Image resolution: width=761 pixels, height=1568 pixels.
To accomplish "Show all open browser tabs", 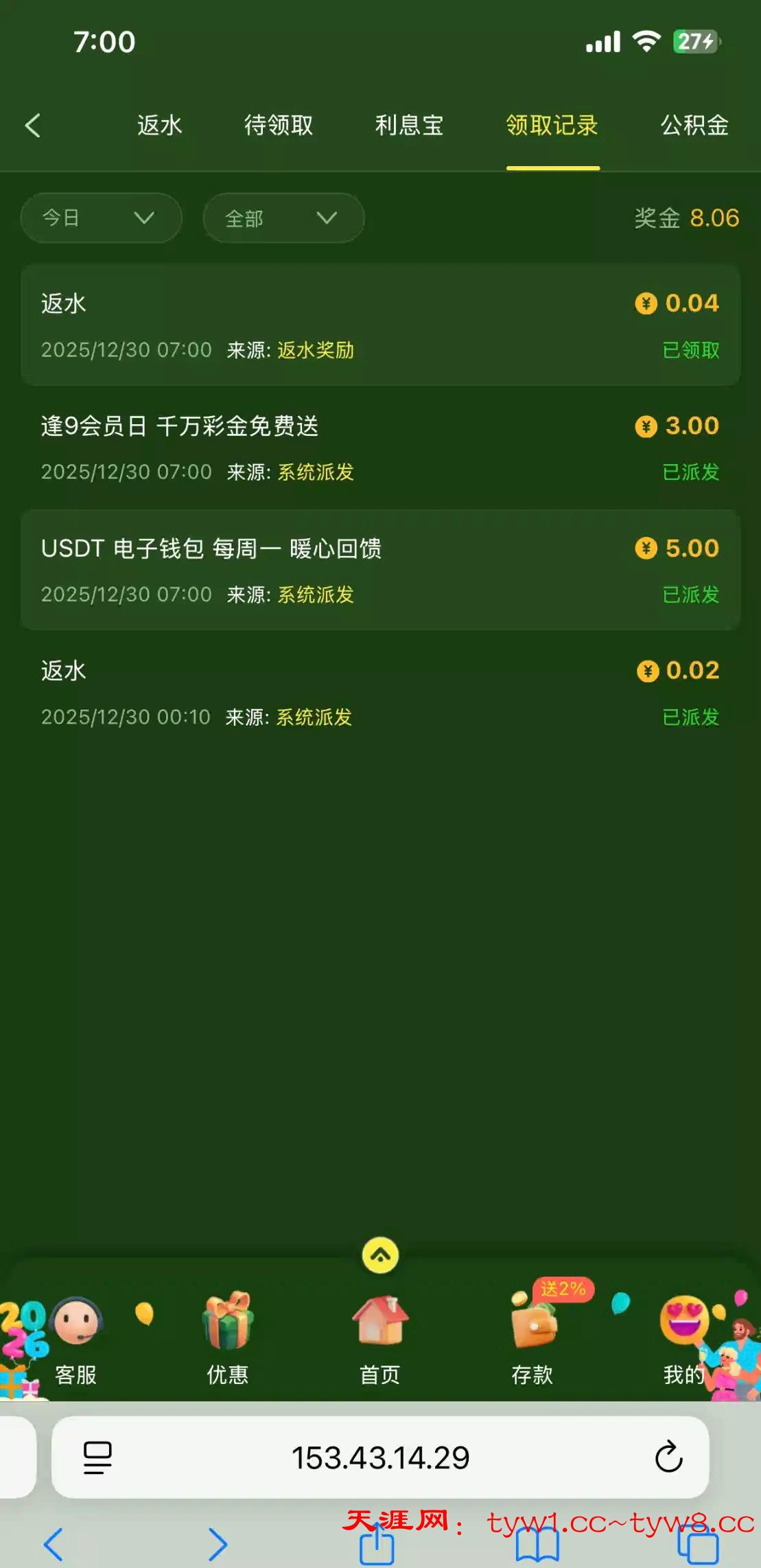I will (x=698, y=1545).
